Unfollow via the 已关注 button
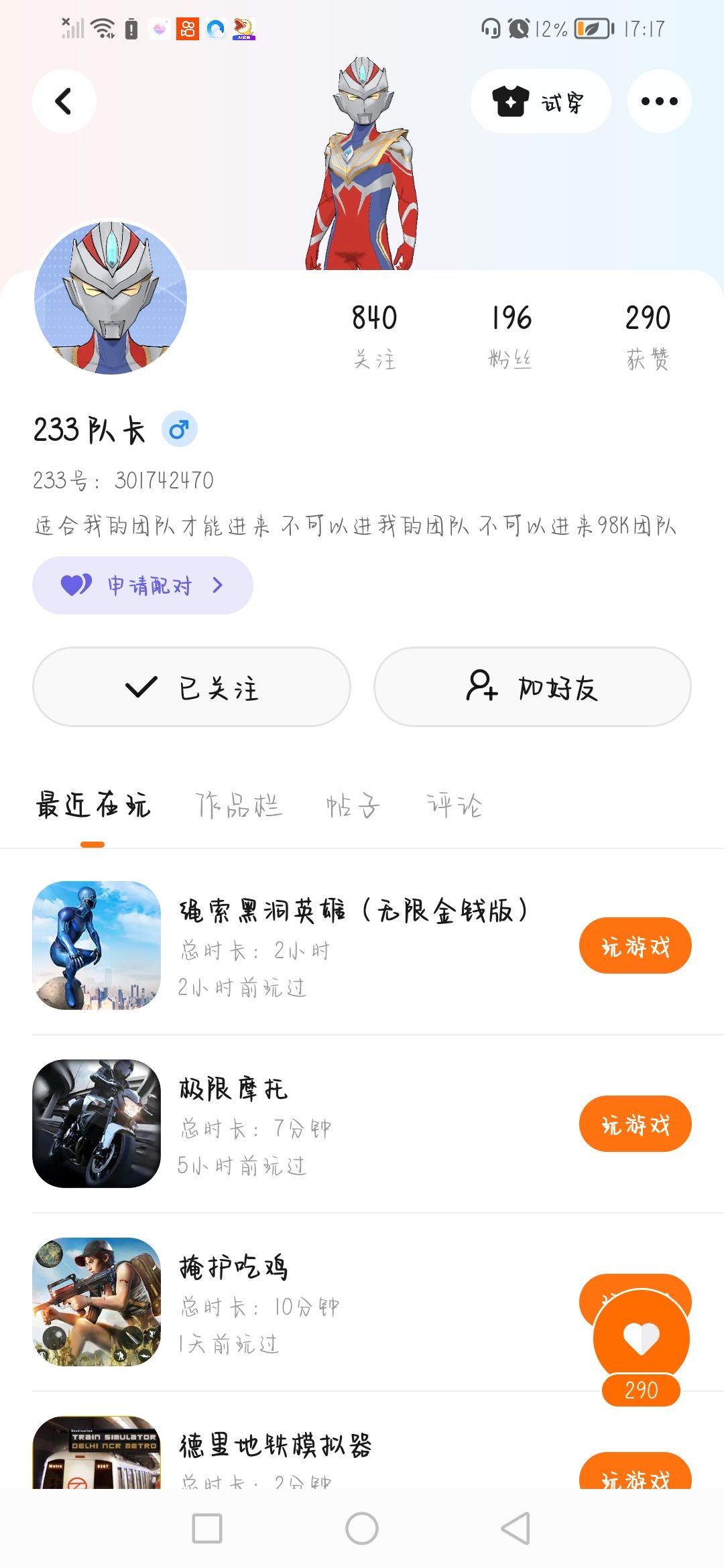The image size is (724, 1568). [192, 687]
